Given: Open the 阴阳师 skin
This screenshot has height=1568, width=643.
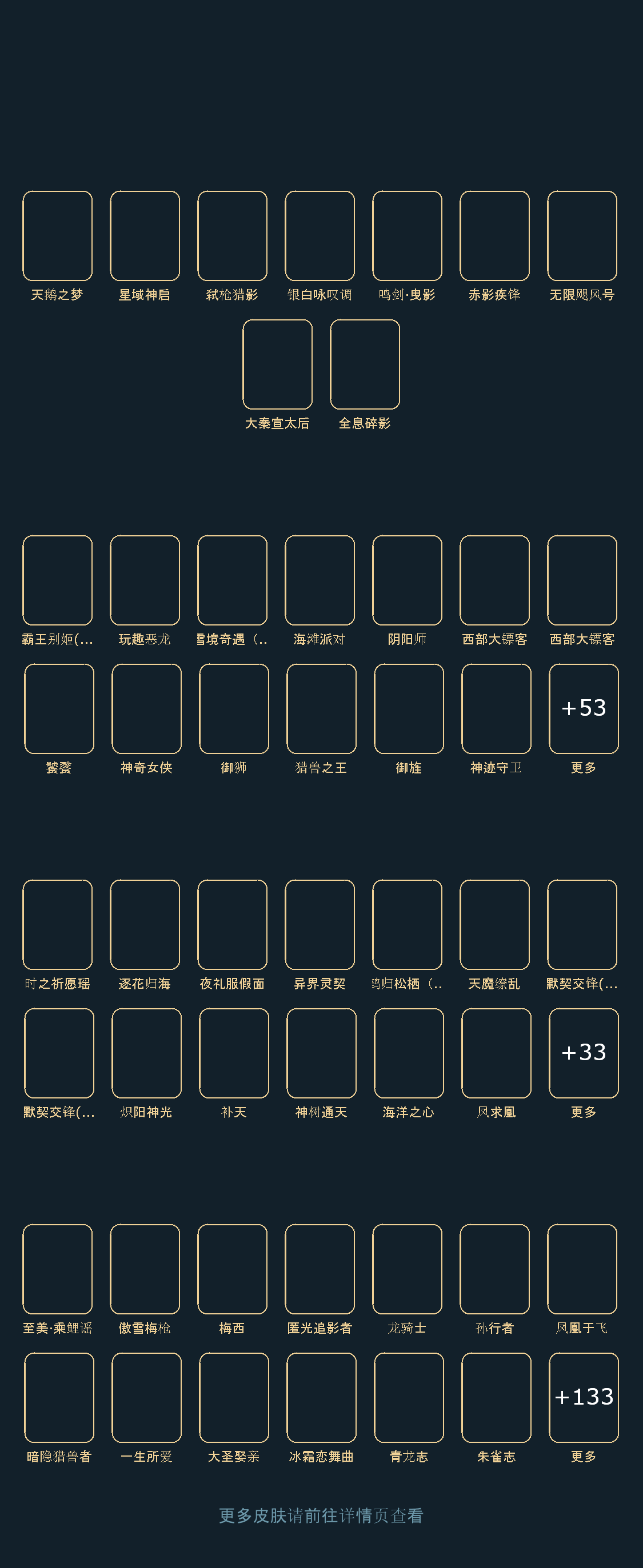Looking at the screenshot, I should pos(408,581).
